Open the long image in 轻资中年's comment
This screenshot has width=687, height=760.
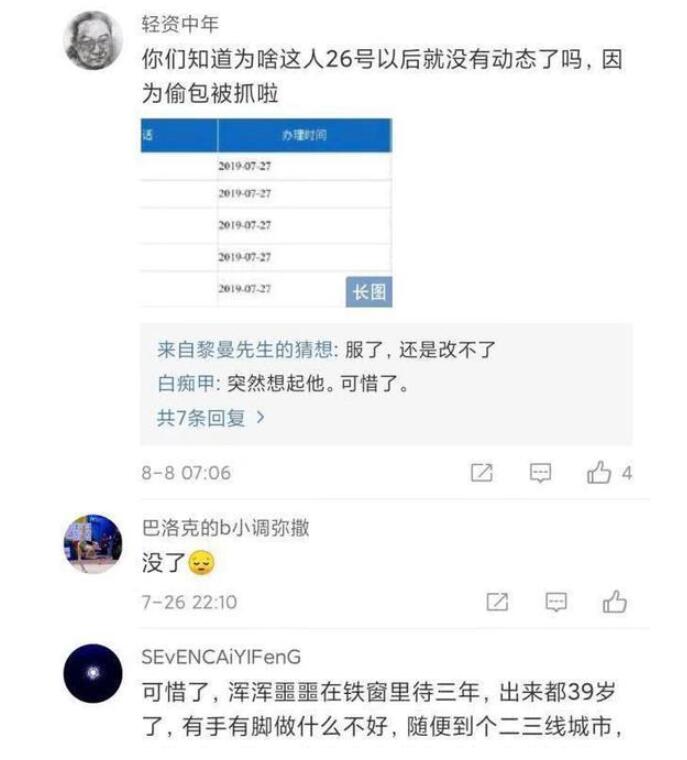(265, 212)
